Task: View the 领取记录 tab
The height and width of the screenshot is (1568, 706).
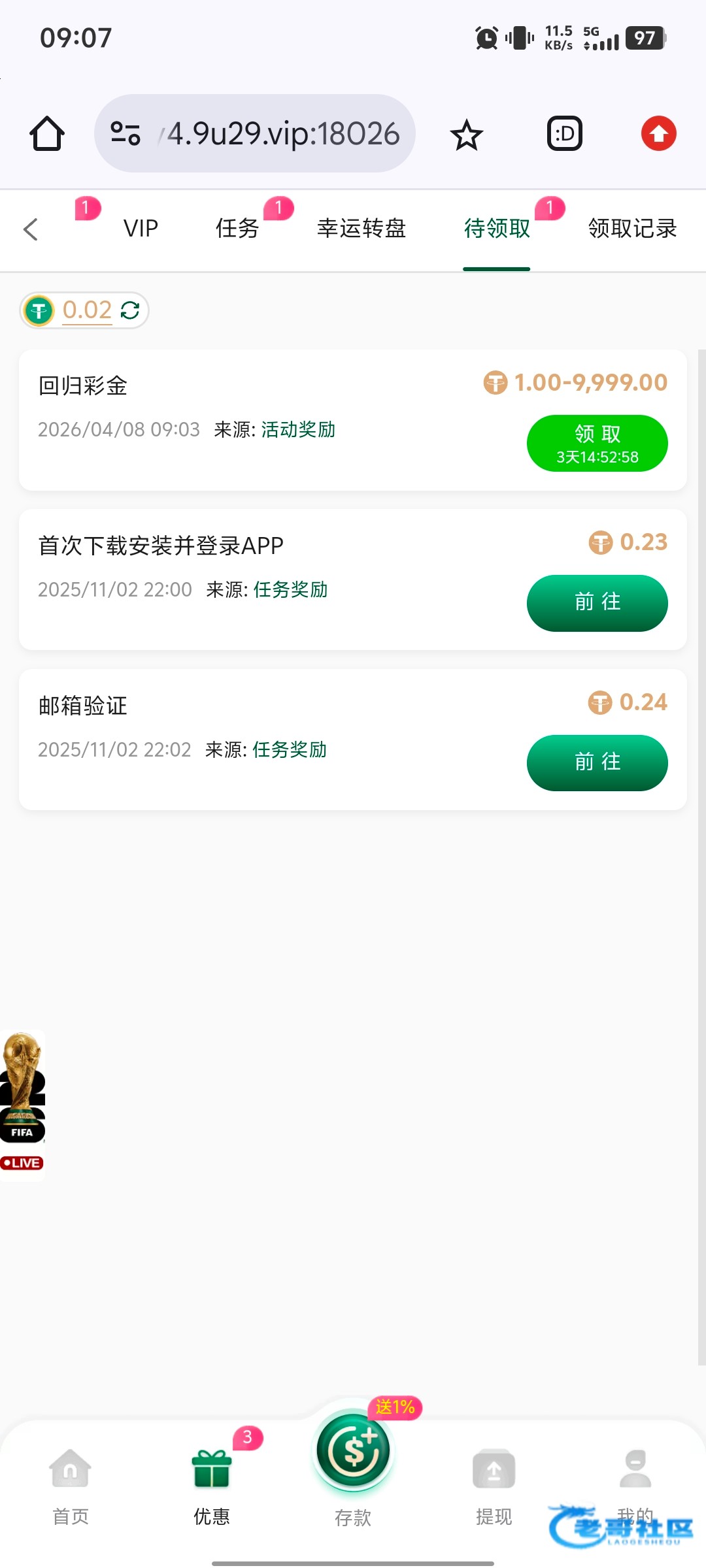Action: 632,229
